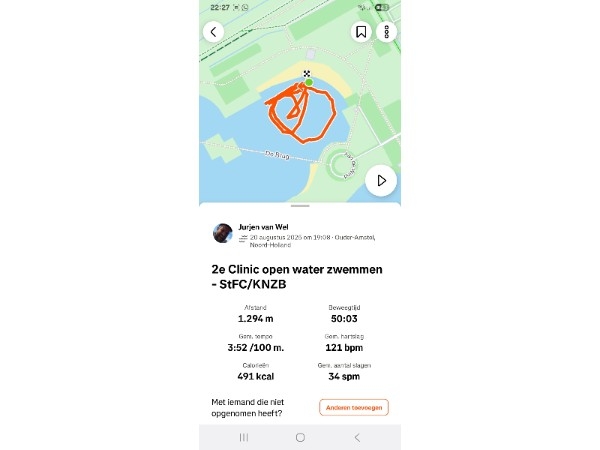Bookmark this swim activity
Viewport: 600px width, 450px height.
pyautogui.click(x=361, y=32)
